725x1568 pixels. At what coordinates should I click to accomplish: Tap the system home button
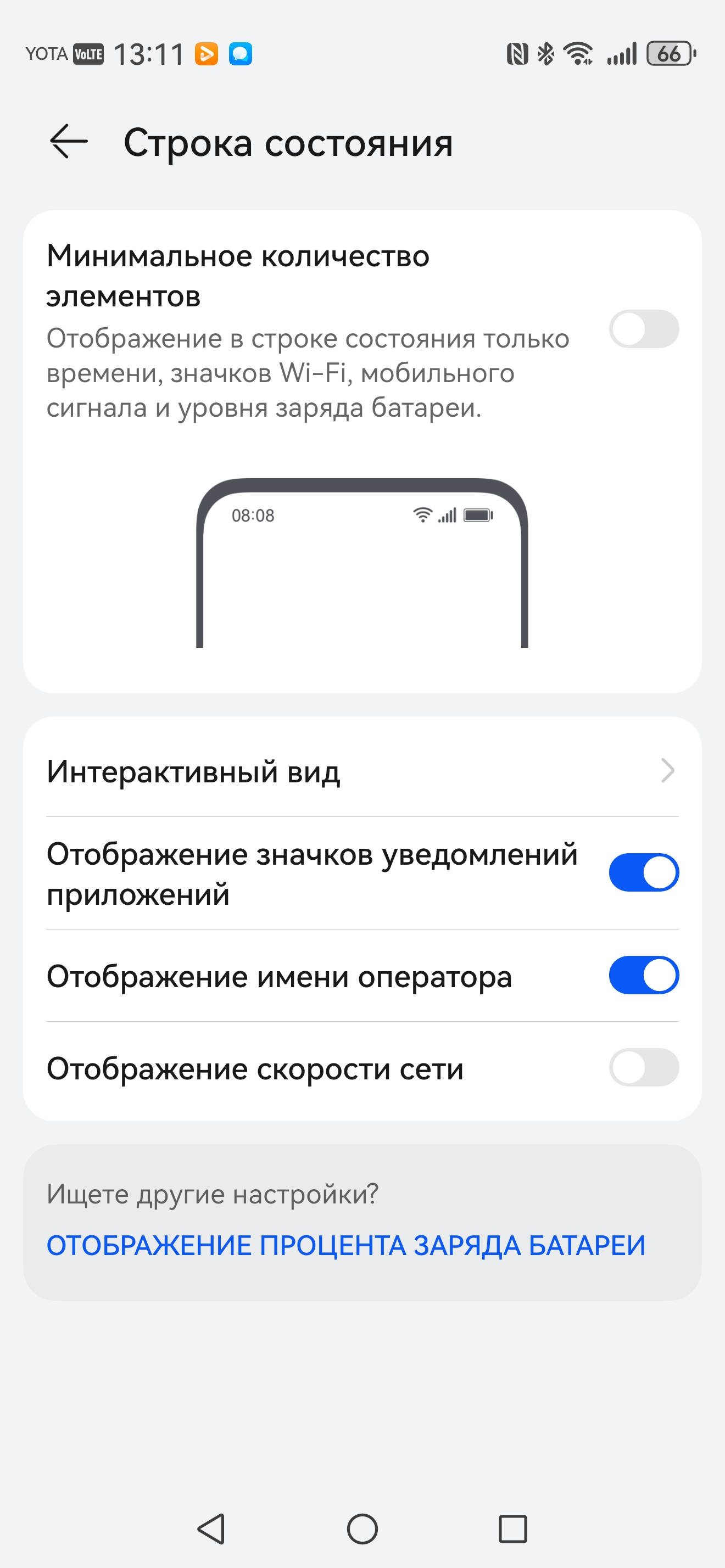click(362, 1528)
